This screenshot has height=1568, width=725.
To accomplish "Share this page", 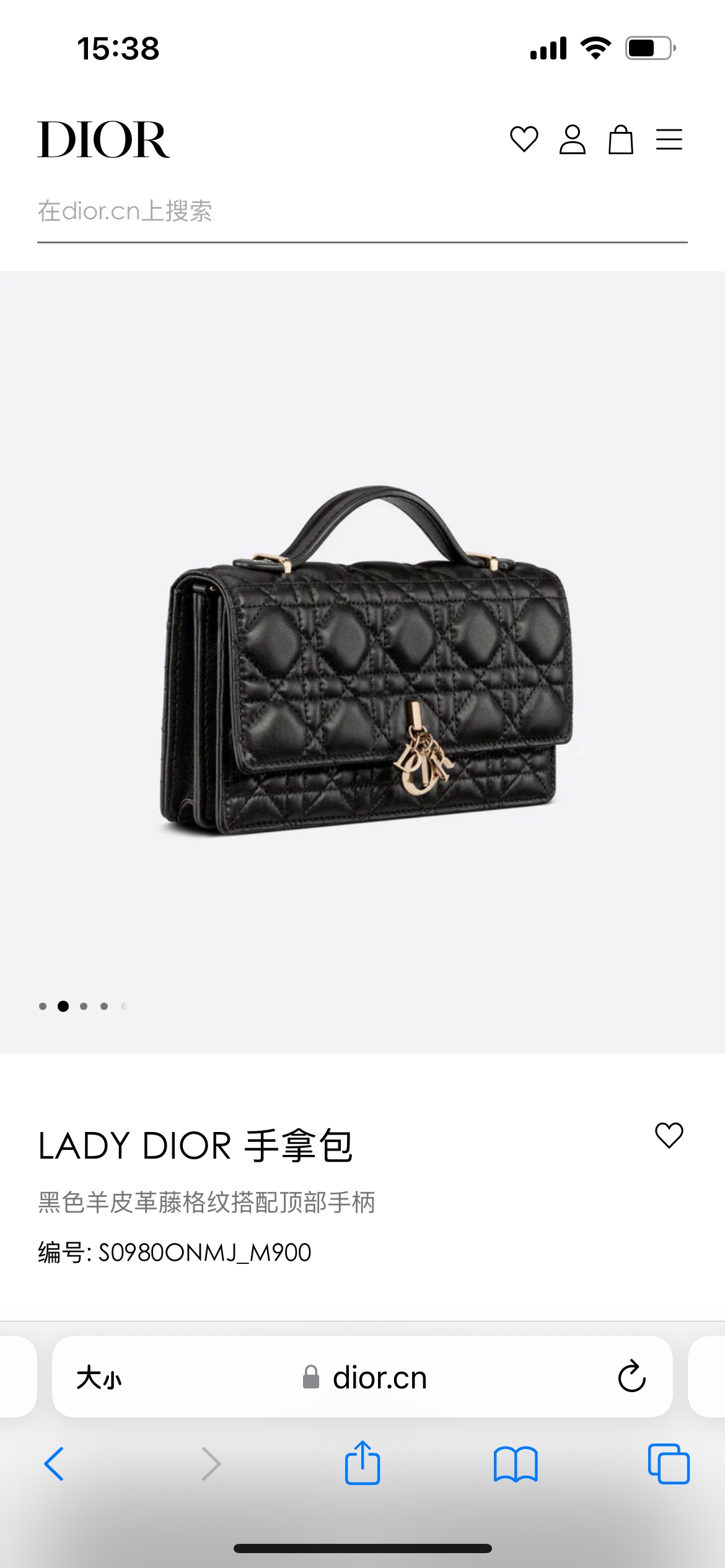I will pyautogui.click(x=362, y=1463).
